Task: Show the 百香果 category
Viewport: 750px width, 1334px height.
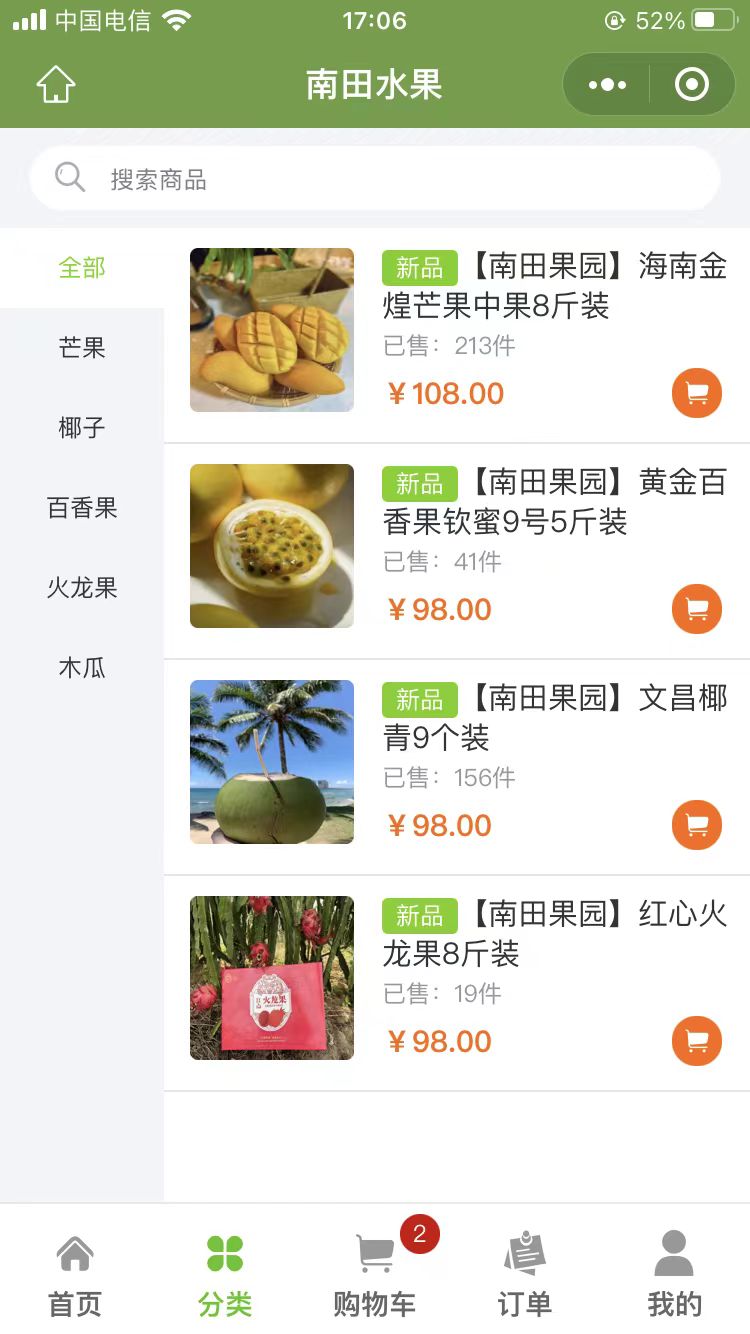Action: click(82, 508)
